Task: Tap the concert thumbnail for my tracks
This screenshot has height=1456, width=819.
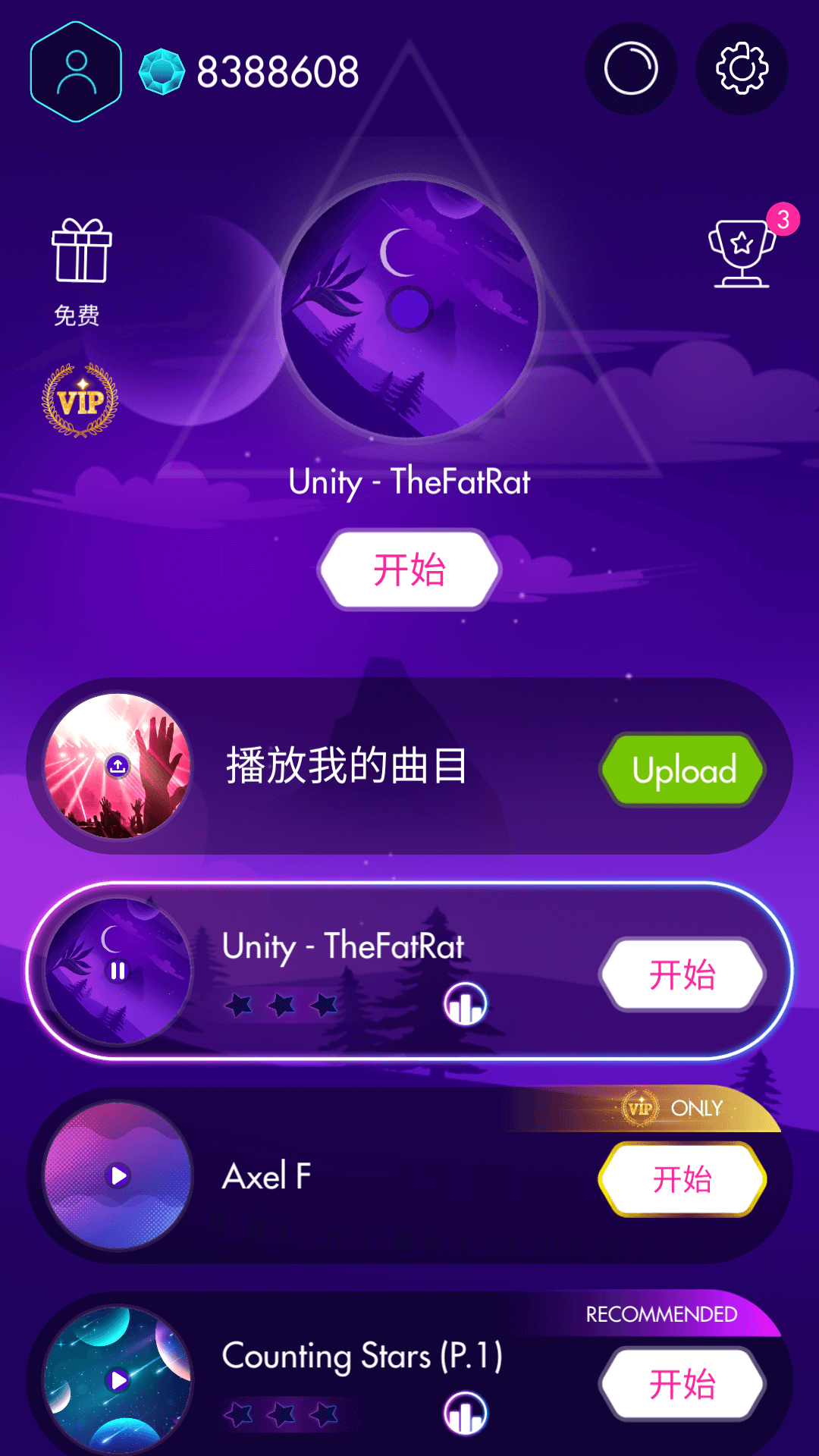Action: click(118, 766)
